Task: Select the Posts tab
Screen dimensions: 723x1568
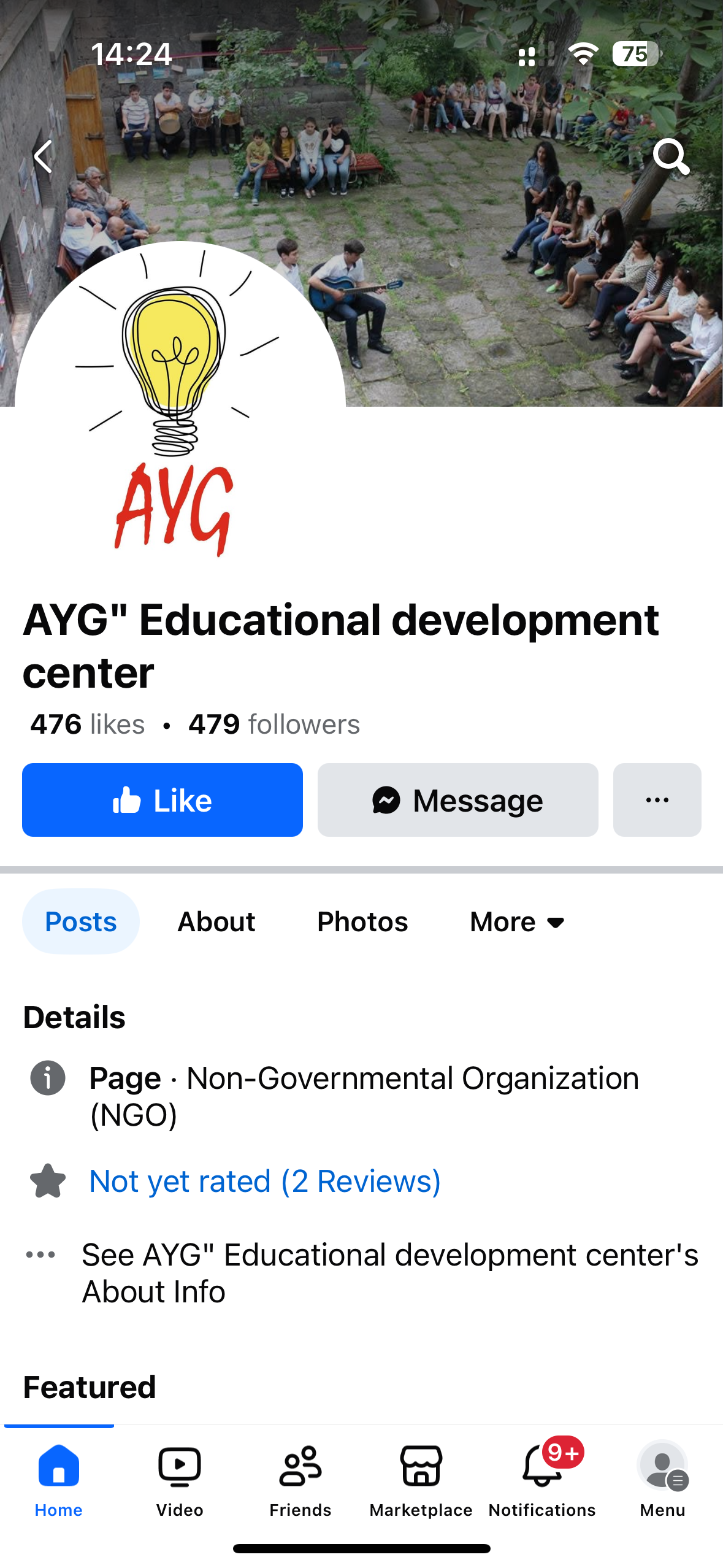Action: [x=81, y=921]
